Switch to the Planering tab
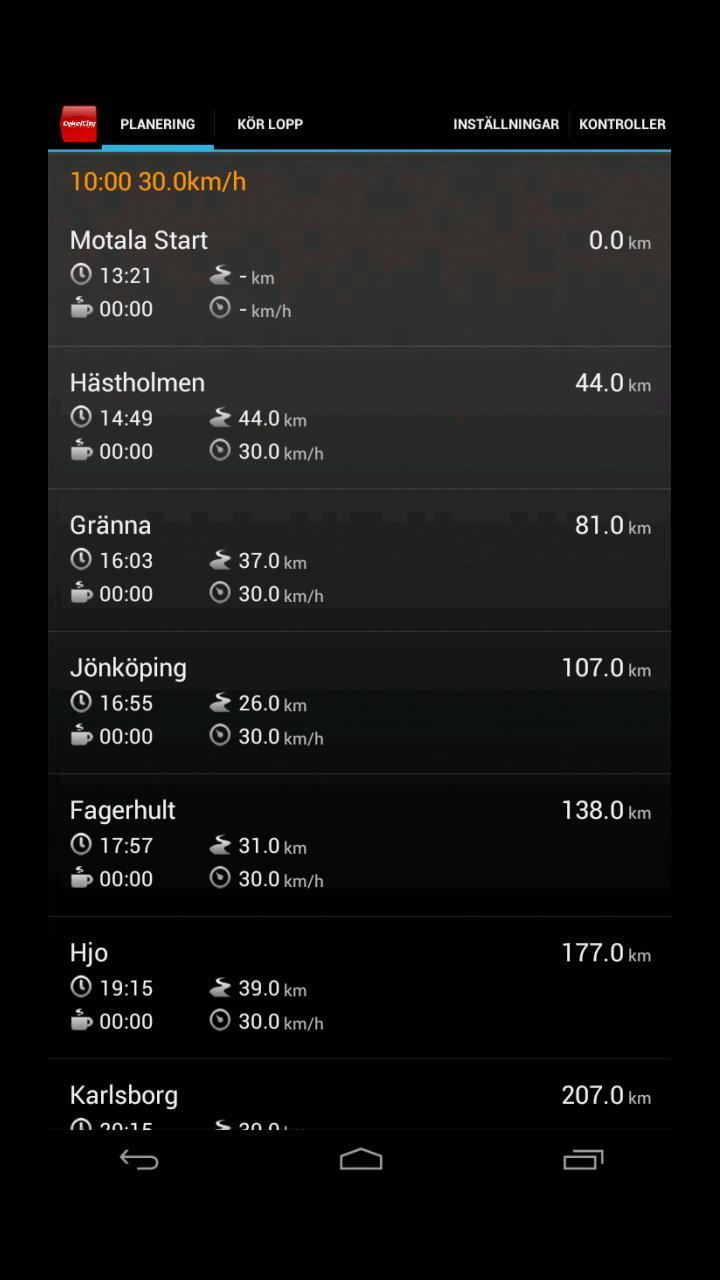This screenshot has width=720, height=1280. pos(157,124)
